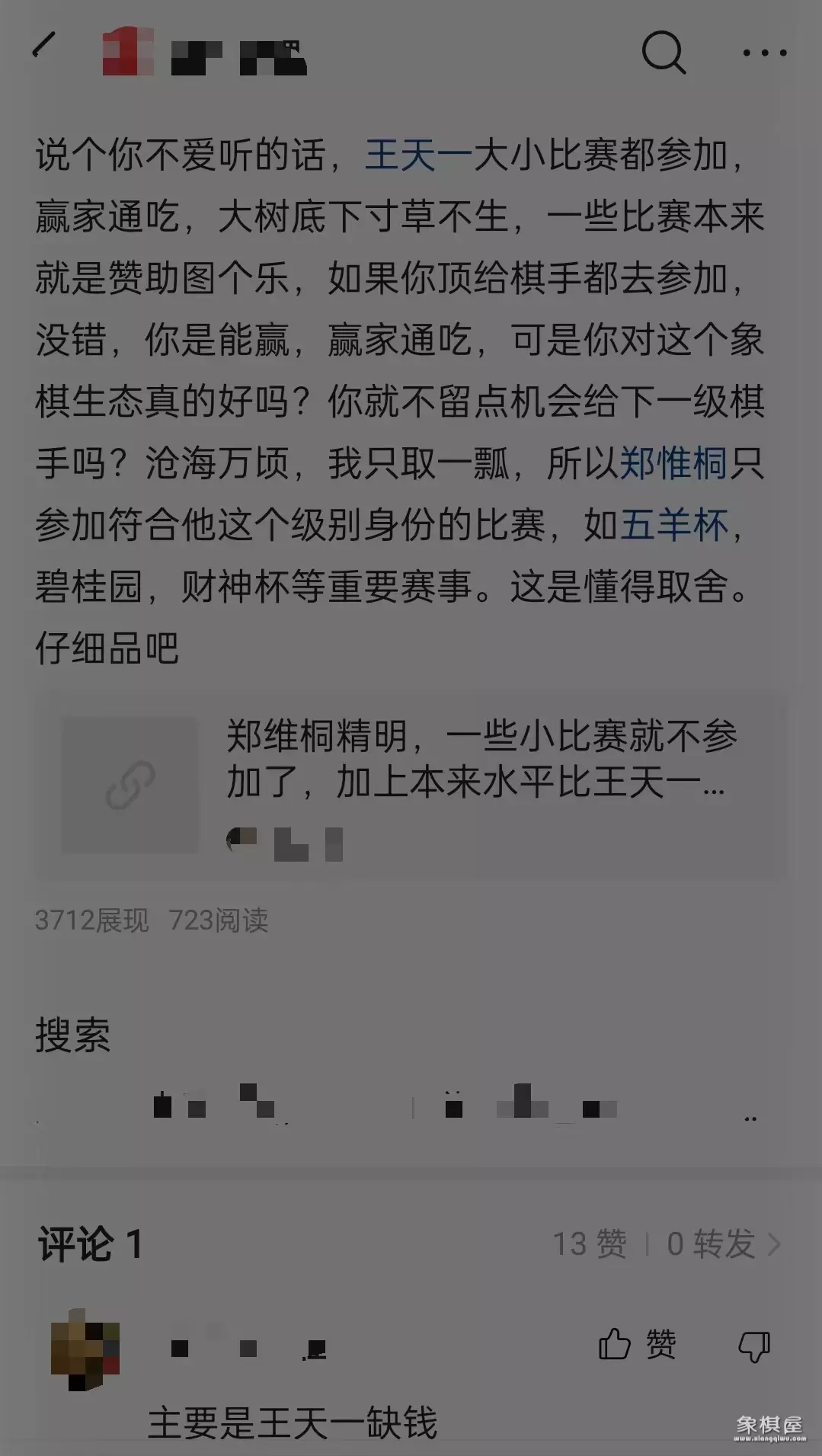Open the search magnifier icon
The height and width of the screenshot is (1456, 822).
(664, 52)
